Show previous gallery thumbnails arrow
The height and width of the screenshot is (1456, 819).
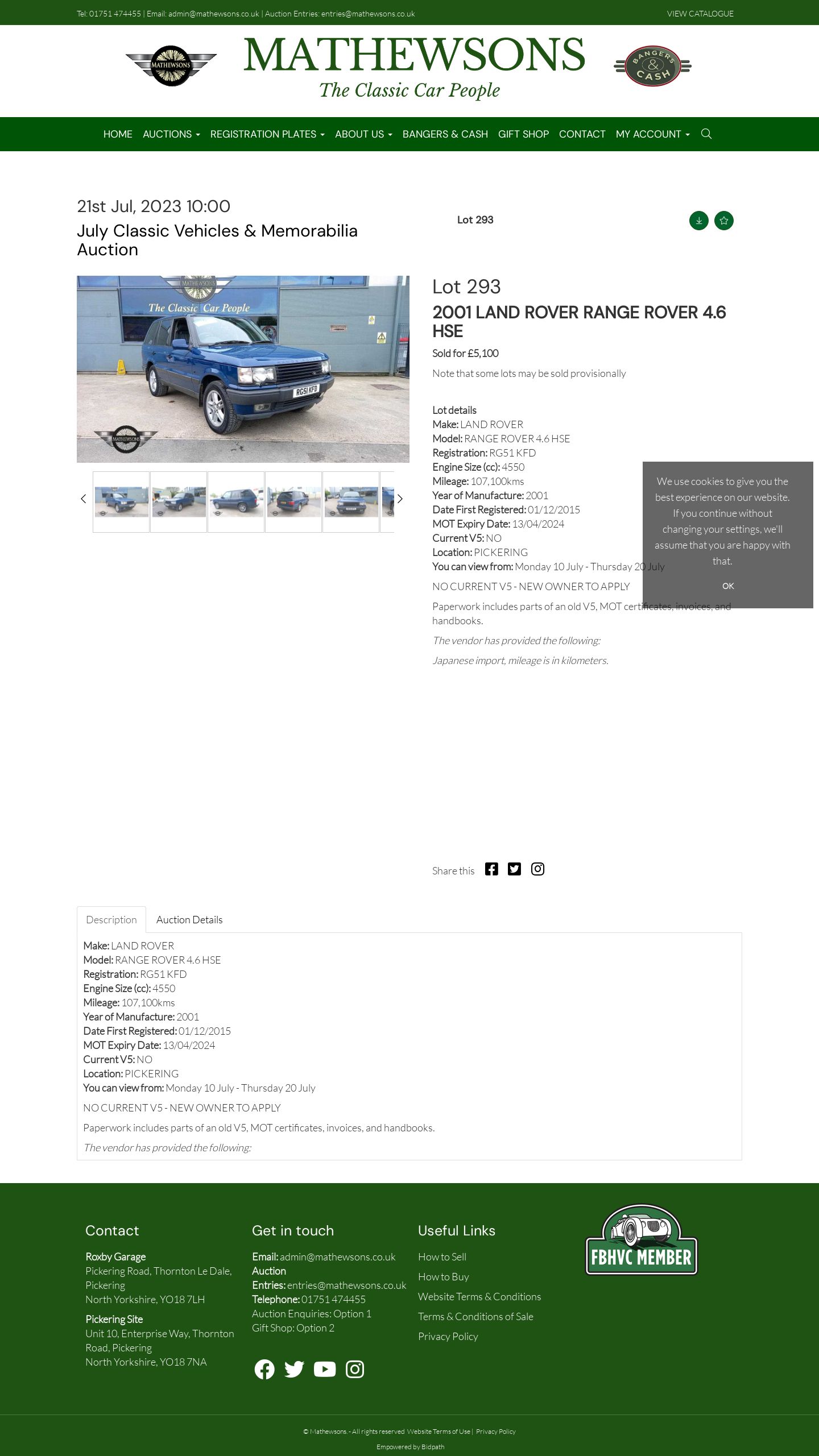tap(83, 499)
